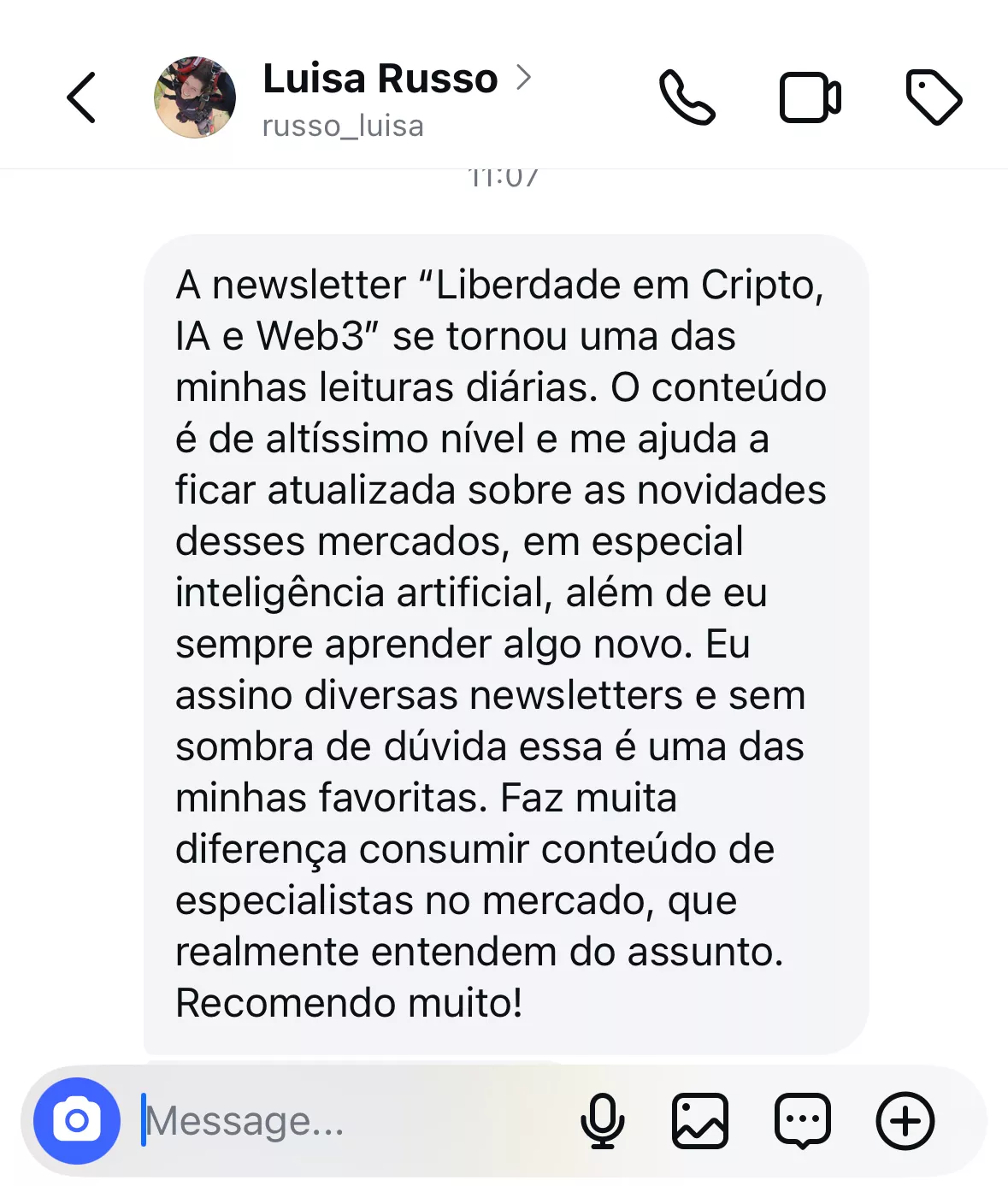Open the label tag options
This screenshot has height=1186, width=1008.
pos(933,97)
